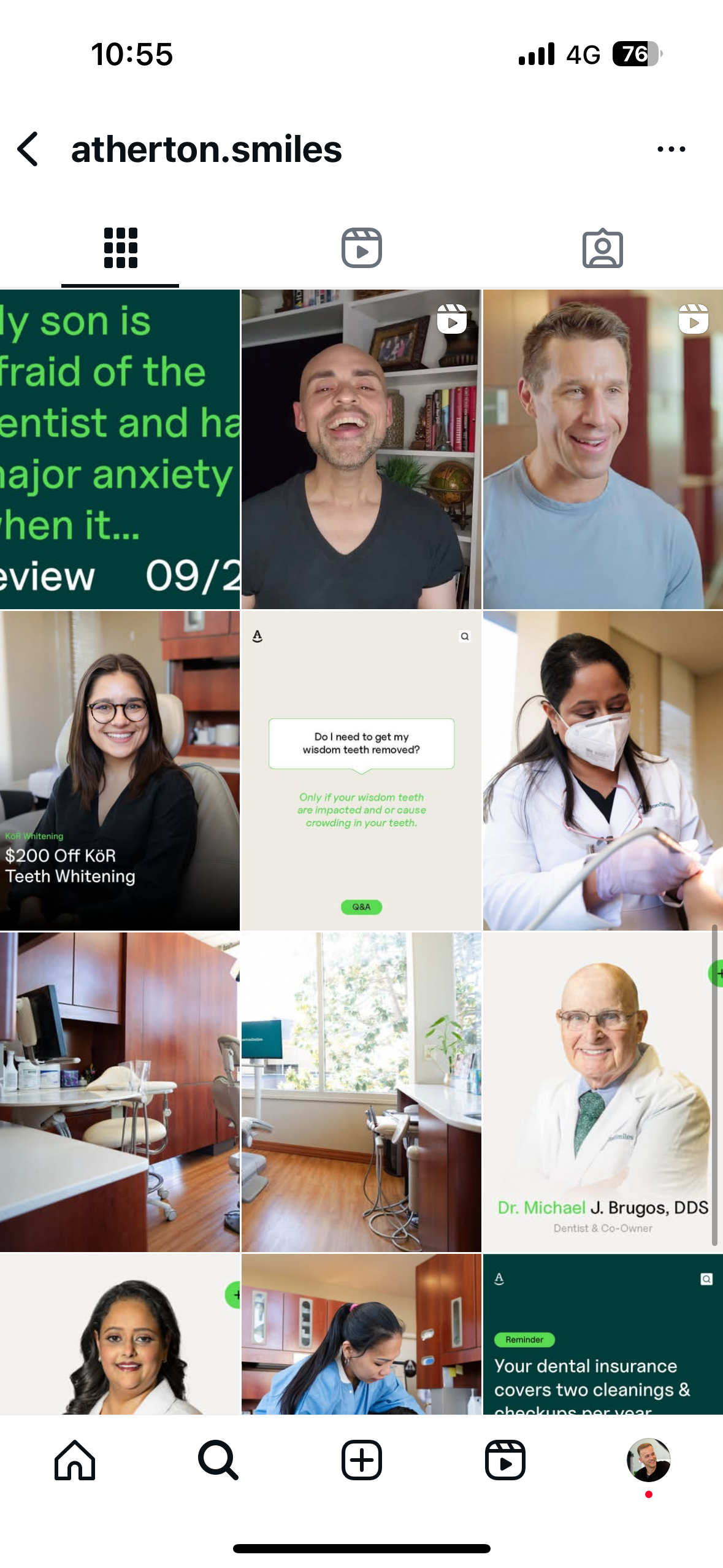Viewport: 723px width, 1568px height.
Task: Open the Search and Explore tab
Action: pyautogui.click(x=218, y=1460)
